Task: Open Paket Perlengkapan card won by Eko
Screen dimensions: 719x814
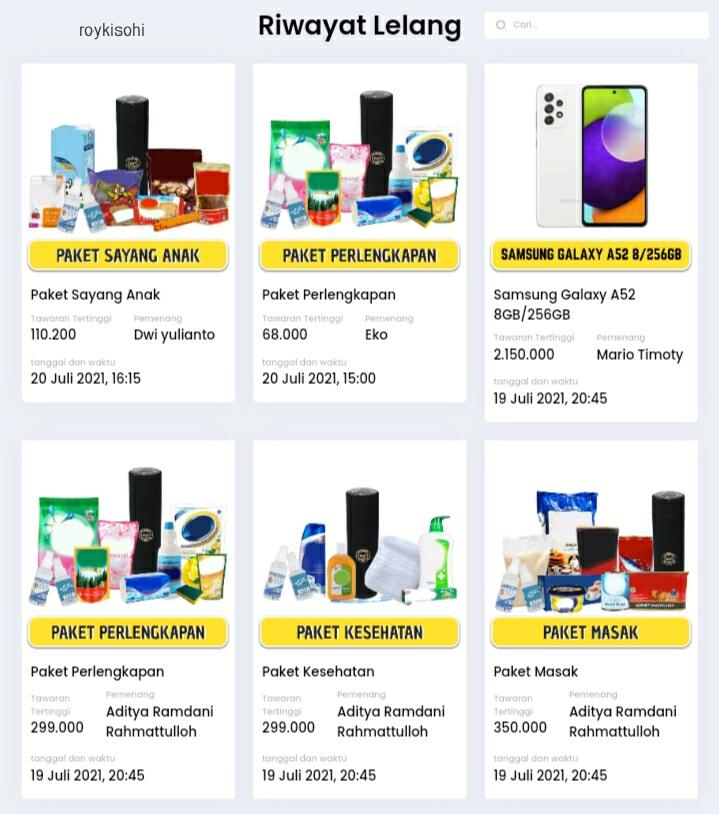Action: [x=359, y=232]
